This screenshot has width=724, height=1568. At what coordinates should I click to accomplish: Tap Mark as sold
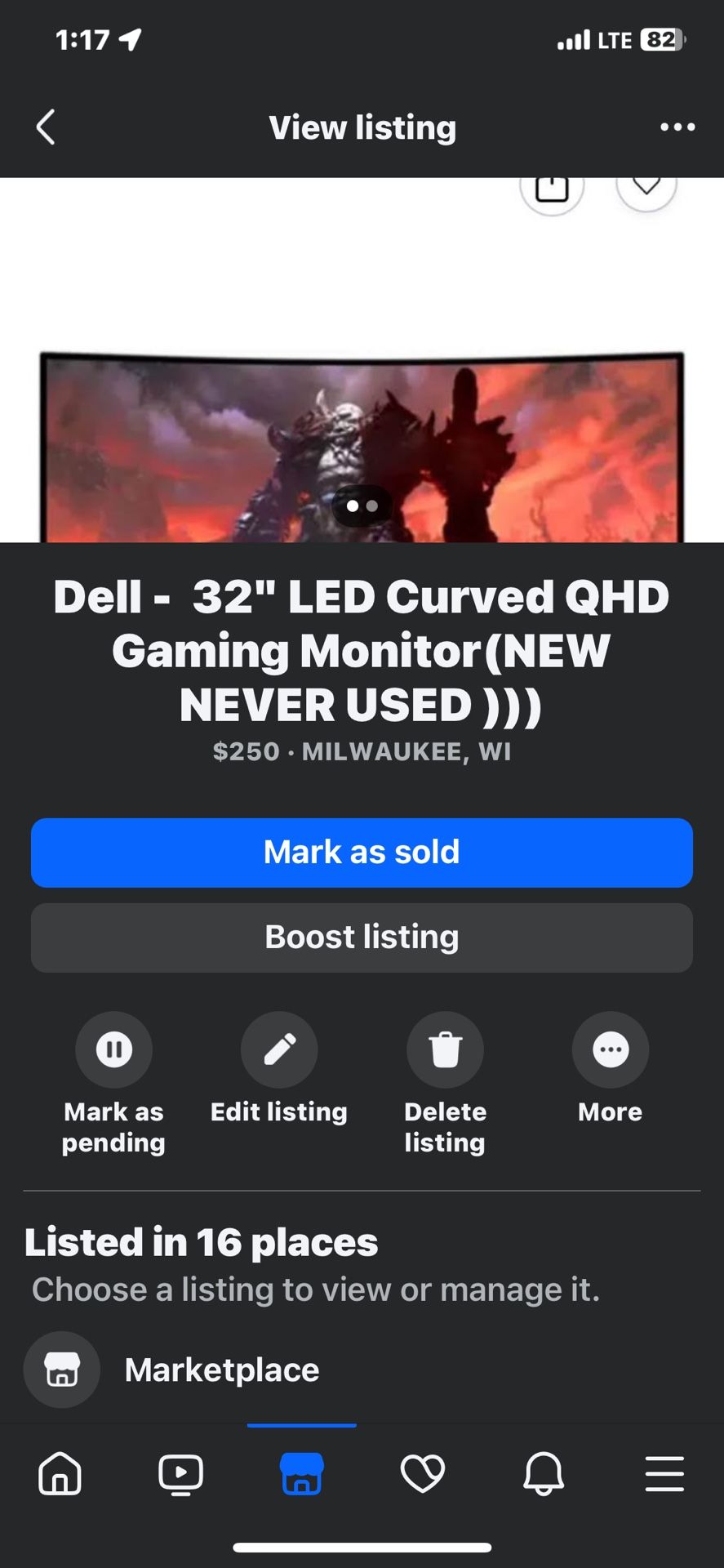tap(362, 852)
